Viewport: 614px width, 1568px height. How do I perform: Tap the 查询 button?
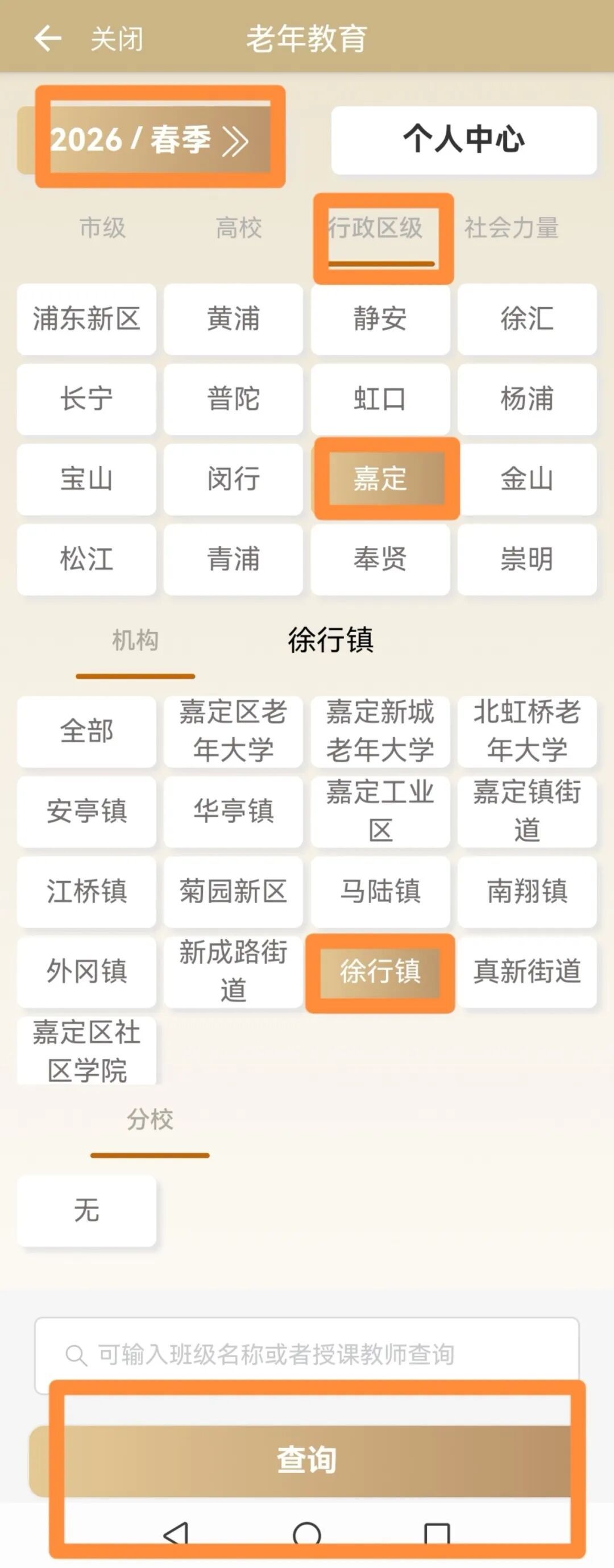[x=306, y=1459]
